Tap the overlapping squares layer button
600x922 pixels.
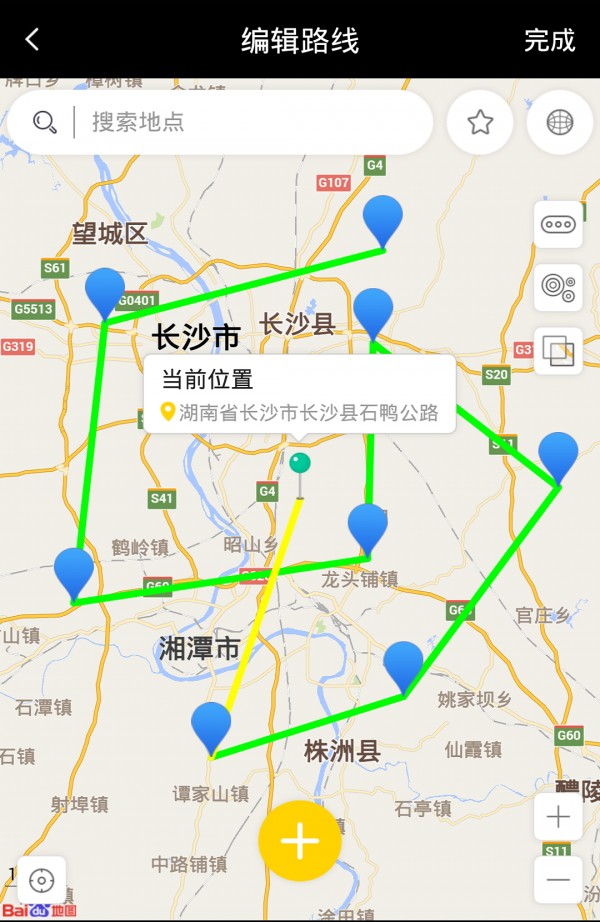click(x=558, y=351)
